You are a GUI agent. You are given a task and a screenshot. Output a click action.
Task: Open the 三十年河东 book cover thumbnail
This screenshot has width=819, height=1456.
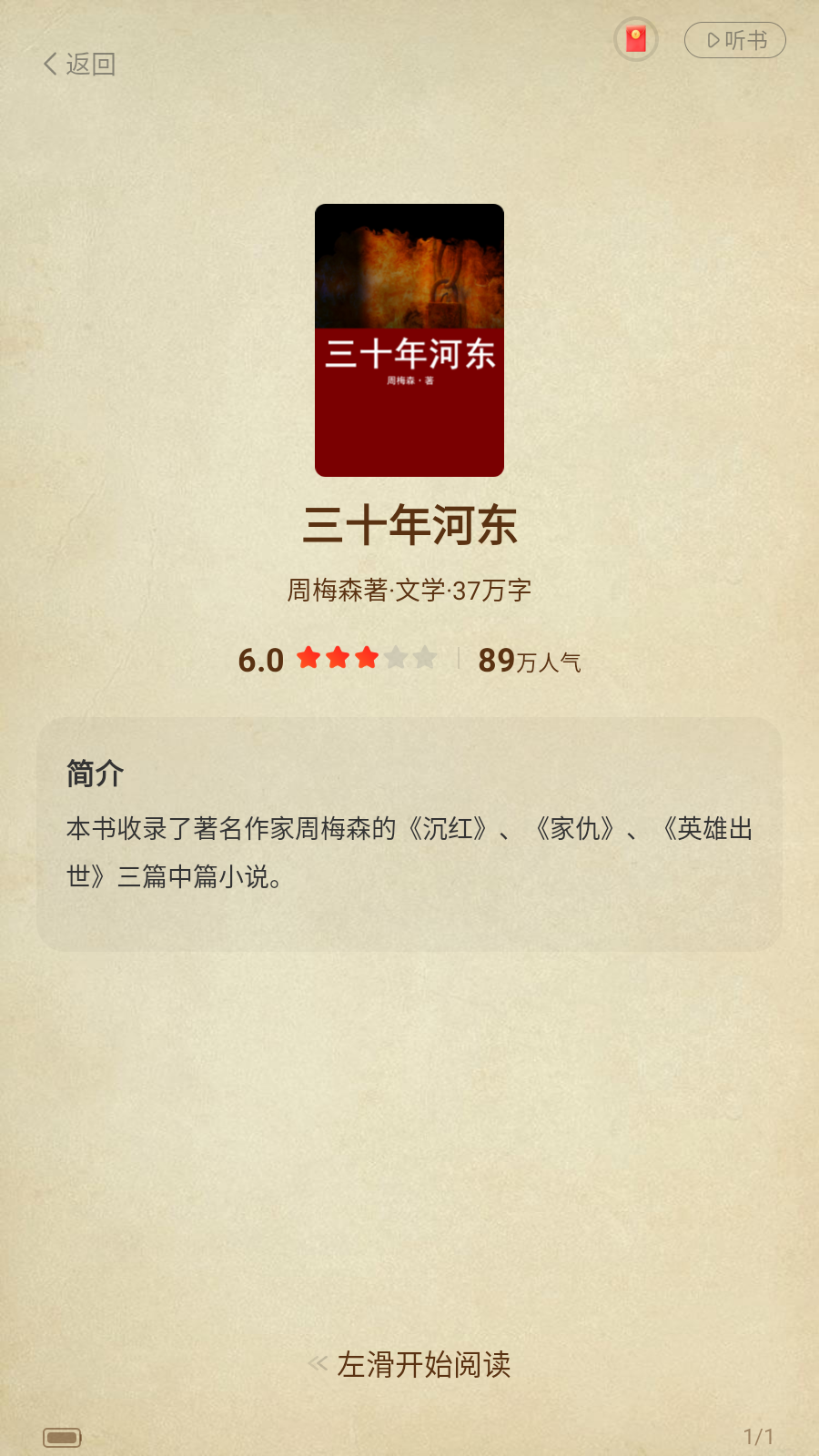click(x=409, y=339)
